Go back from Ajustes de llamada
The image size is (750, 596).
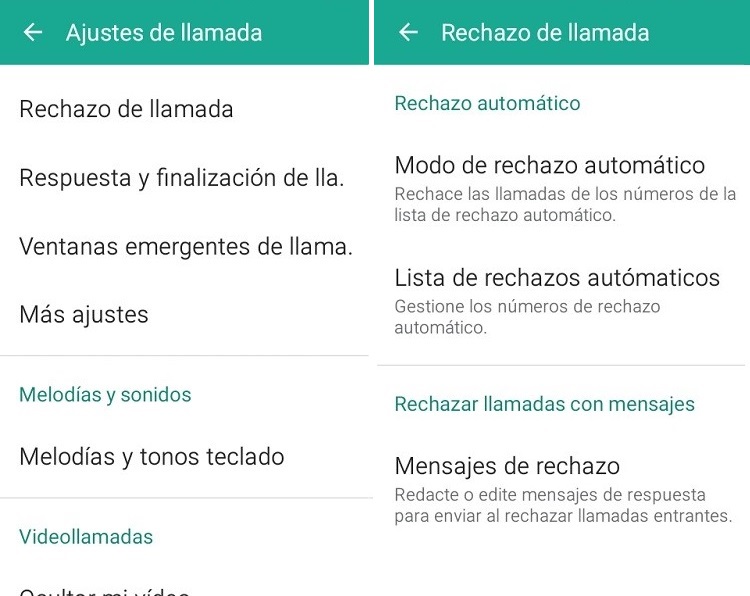click(33, 33)
